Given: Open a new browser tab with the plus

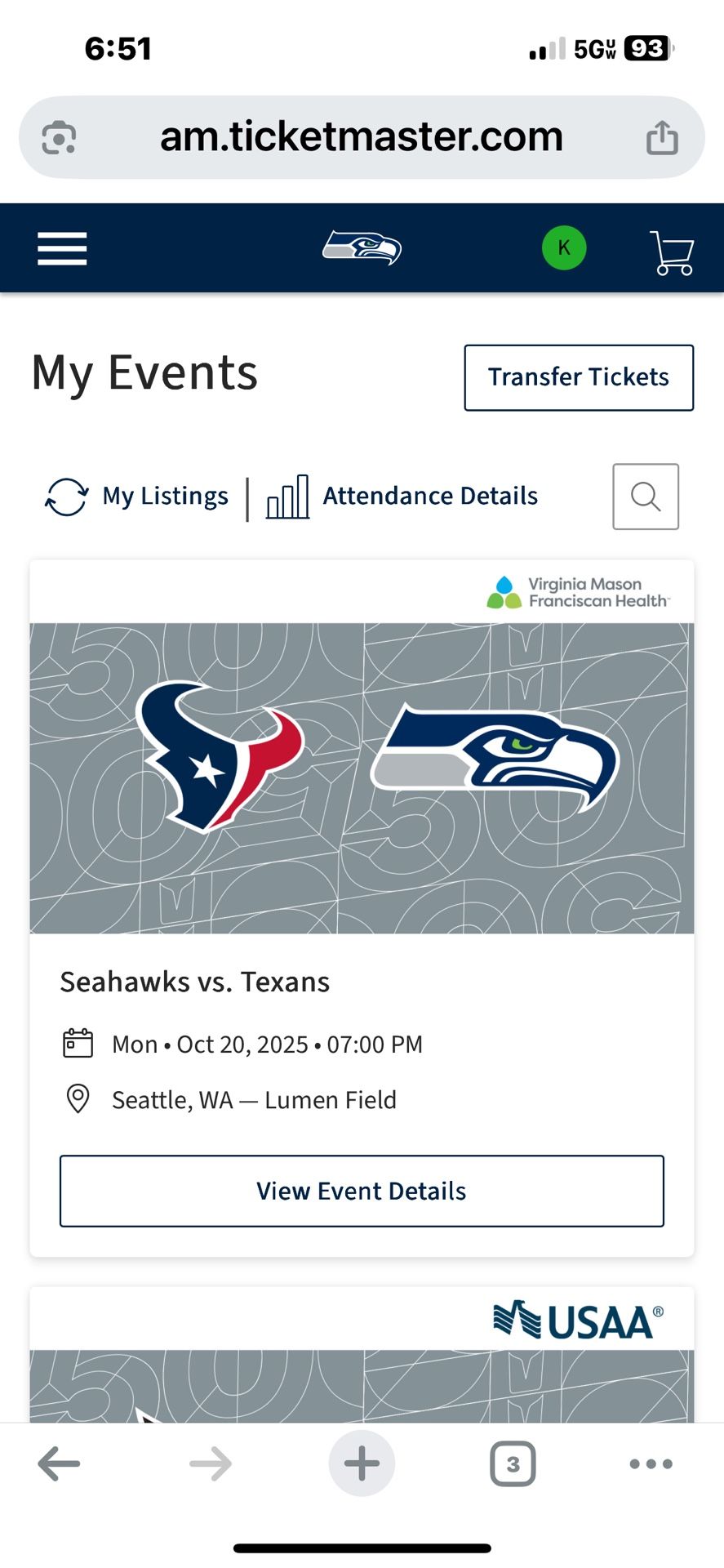Looking at the screenshot, I should [362, 1463].
